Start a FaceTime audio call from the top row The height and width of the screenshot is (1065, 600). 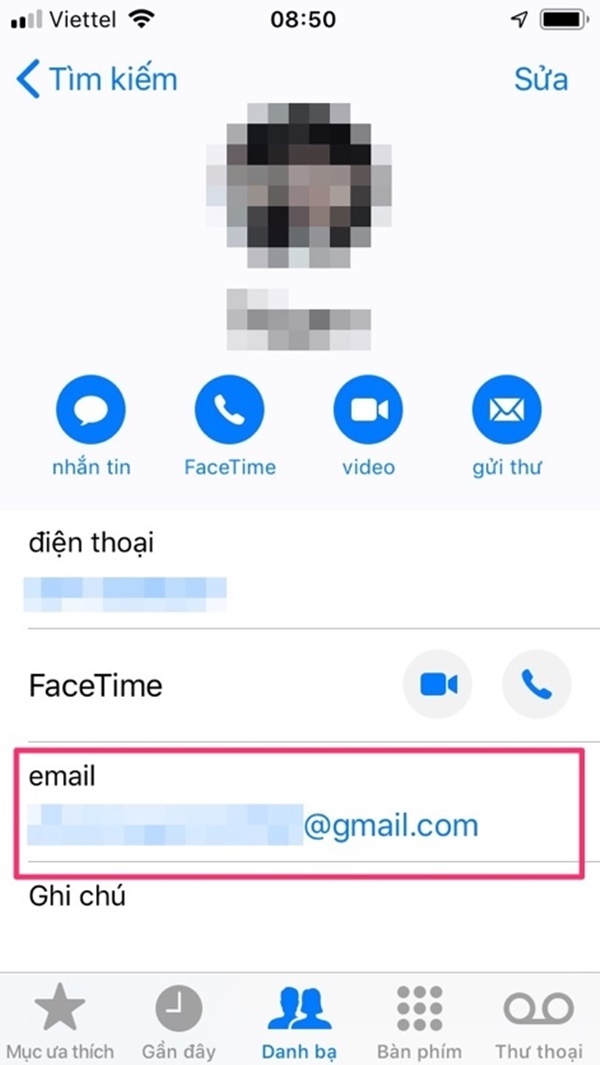[x=230, y=410]
